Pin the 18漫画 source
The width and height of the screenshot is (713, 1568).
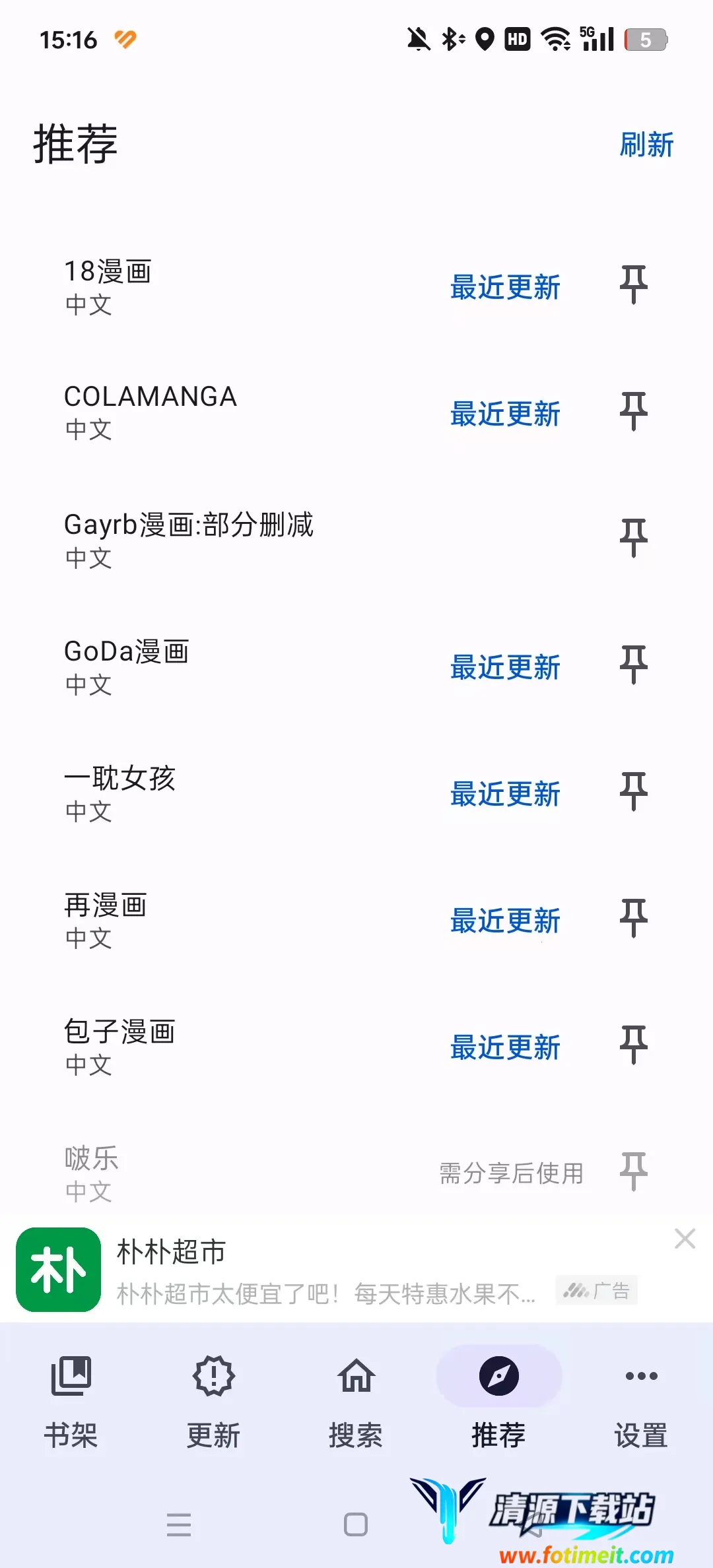pyautogui.click(x=633, y=285)
